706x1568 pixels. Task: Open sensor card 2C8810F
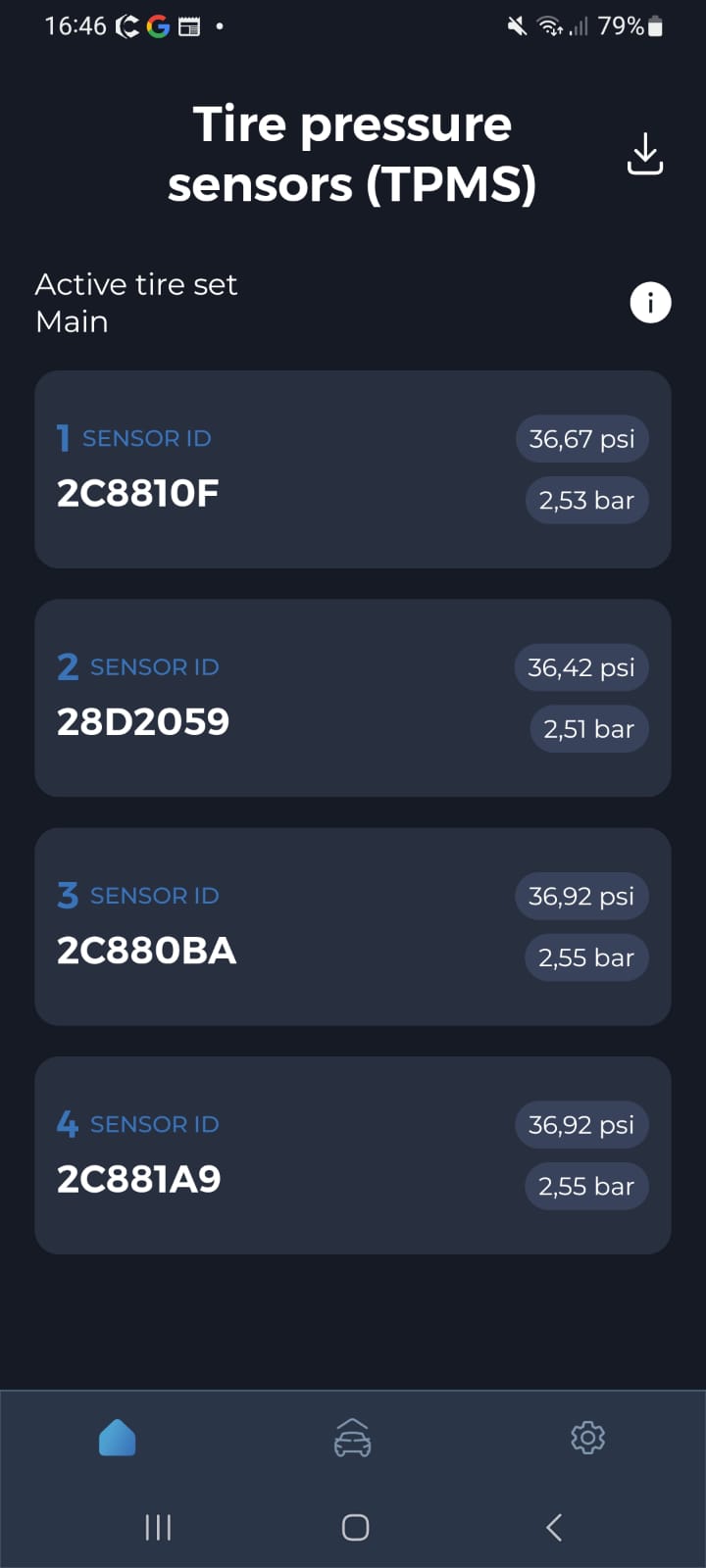point(352,469)
